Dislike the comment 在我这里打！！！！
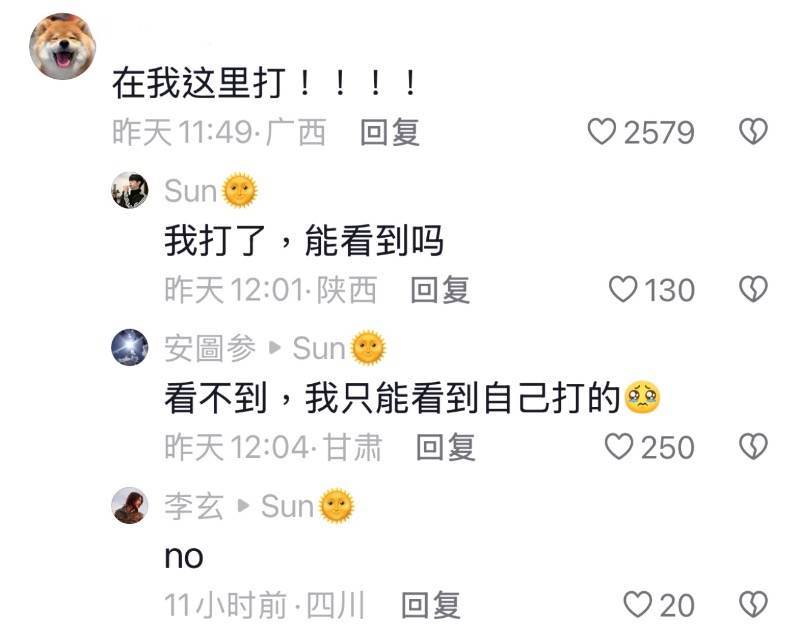The height and width of the screenshot is (630, 800). [752, 132]
